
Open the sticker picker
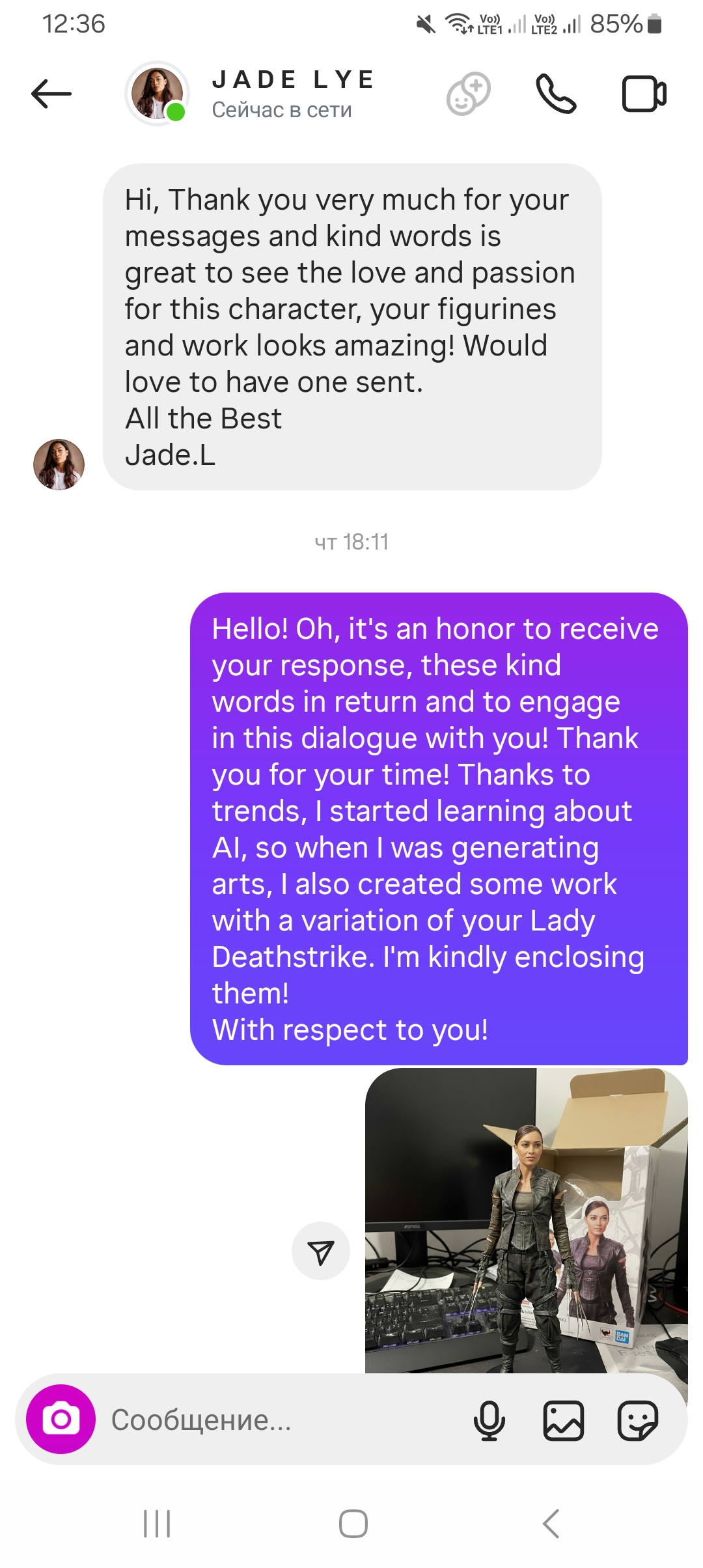[x=637, y=1420]
